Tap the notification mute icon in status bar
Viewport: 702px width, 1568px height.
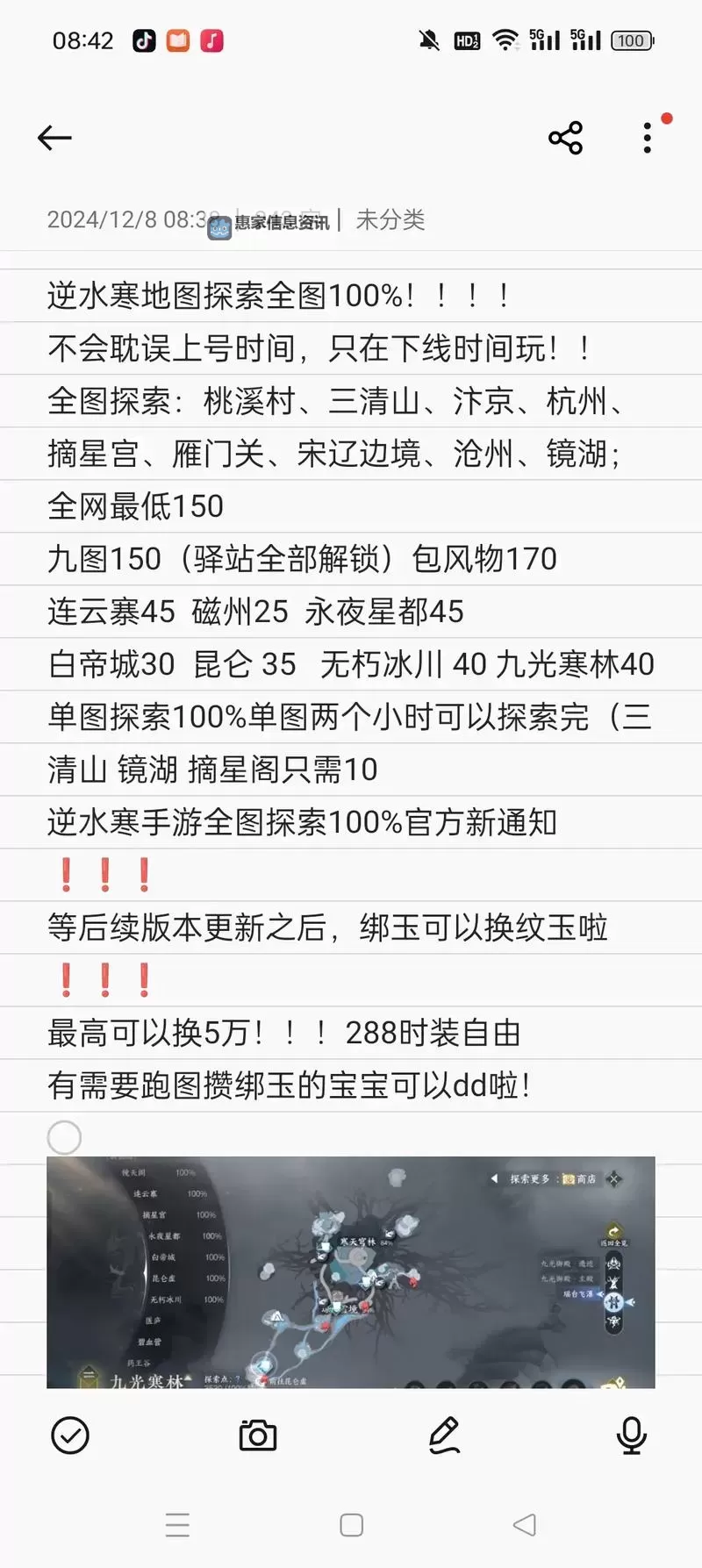tap(429, 40)
